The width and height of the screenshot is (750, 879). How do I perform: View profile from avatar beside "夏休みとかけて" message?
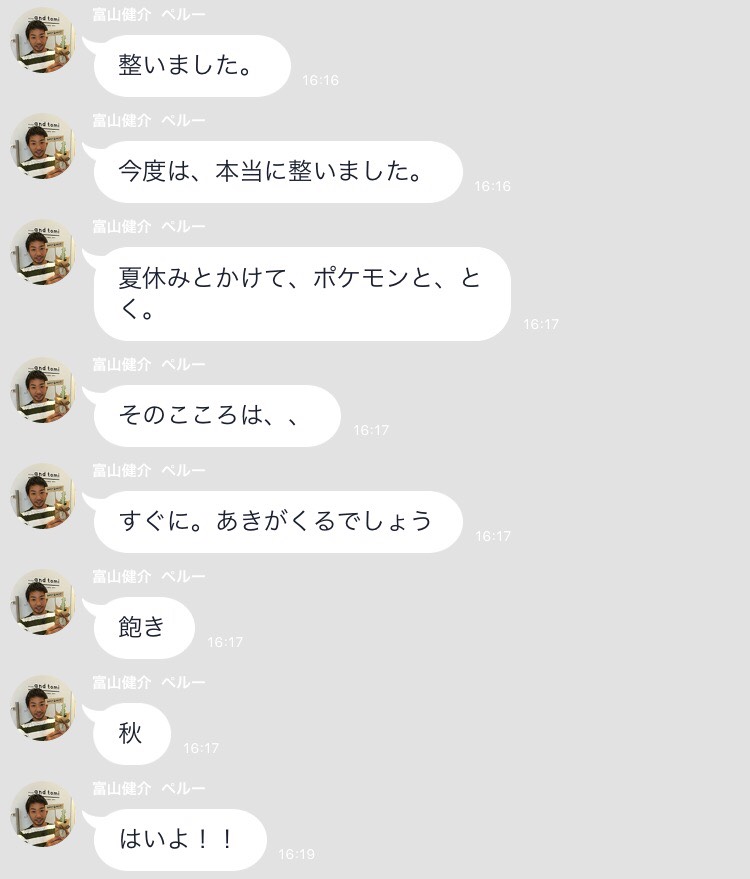coord(43,252)
